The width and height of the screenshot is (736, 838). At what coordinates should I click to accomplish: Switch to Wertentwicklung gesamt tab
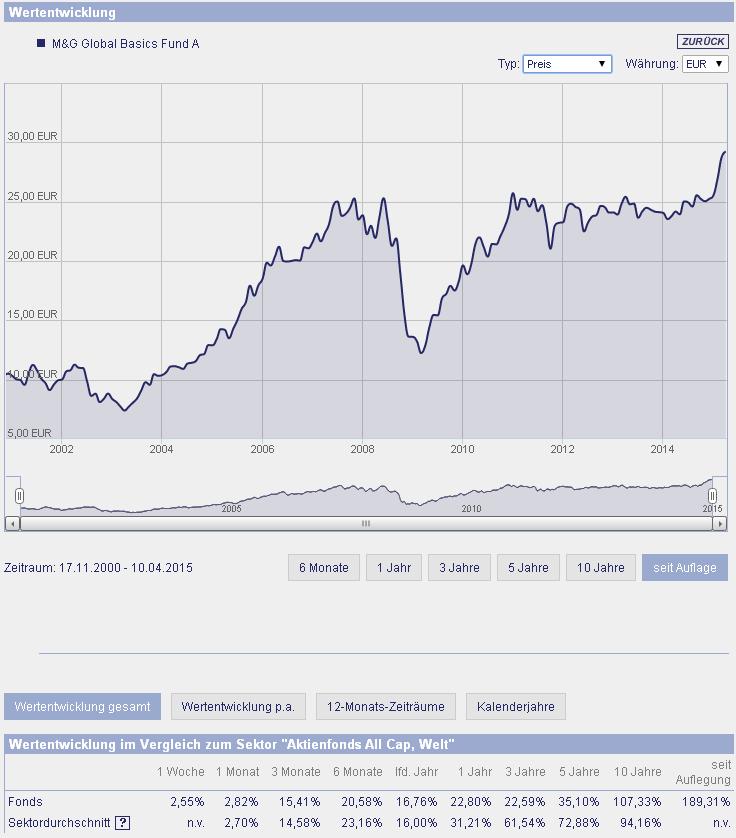82,706
